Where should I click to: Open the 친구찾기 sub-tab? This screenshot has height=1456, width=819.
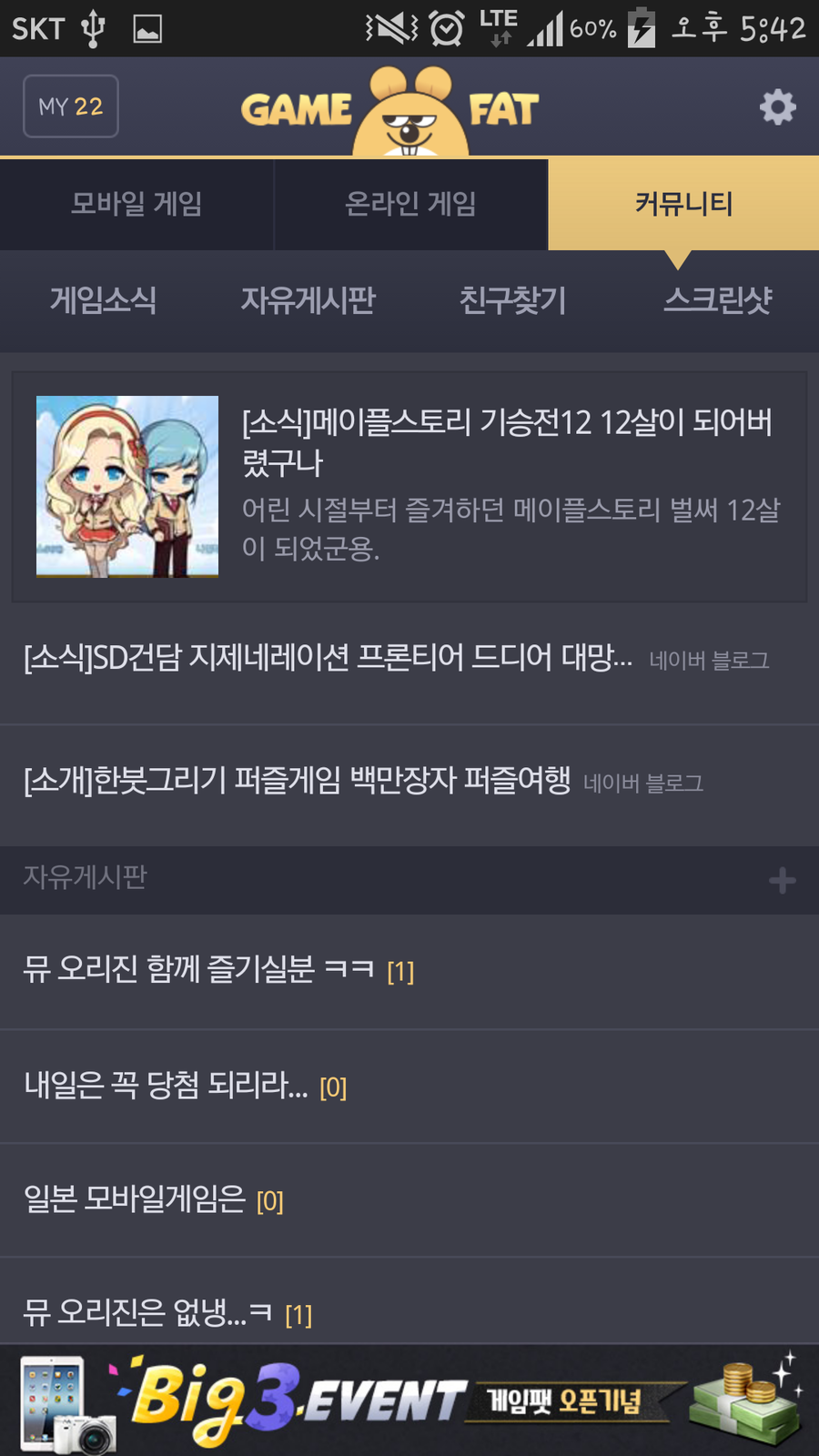512,300
